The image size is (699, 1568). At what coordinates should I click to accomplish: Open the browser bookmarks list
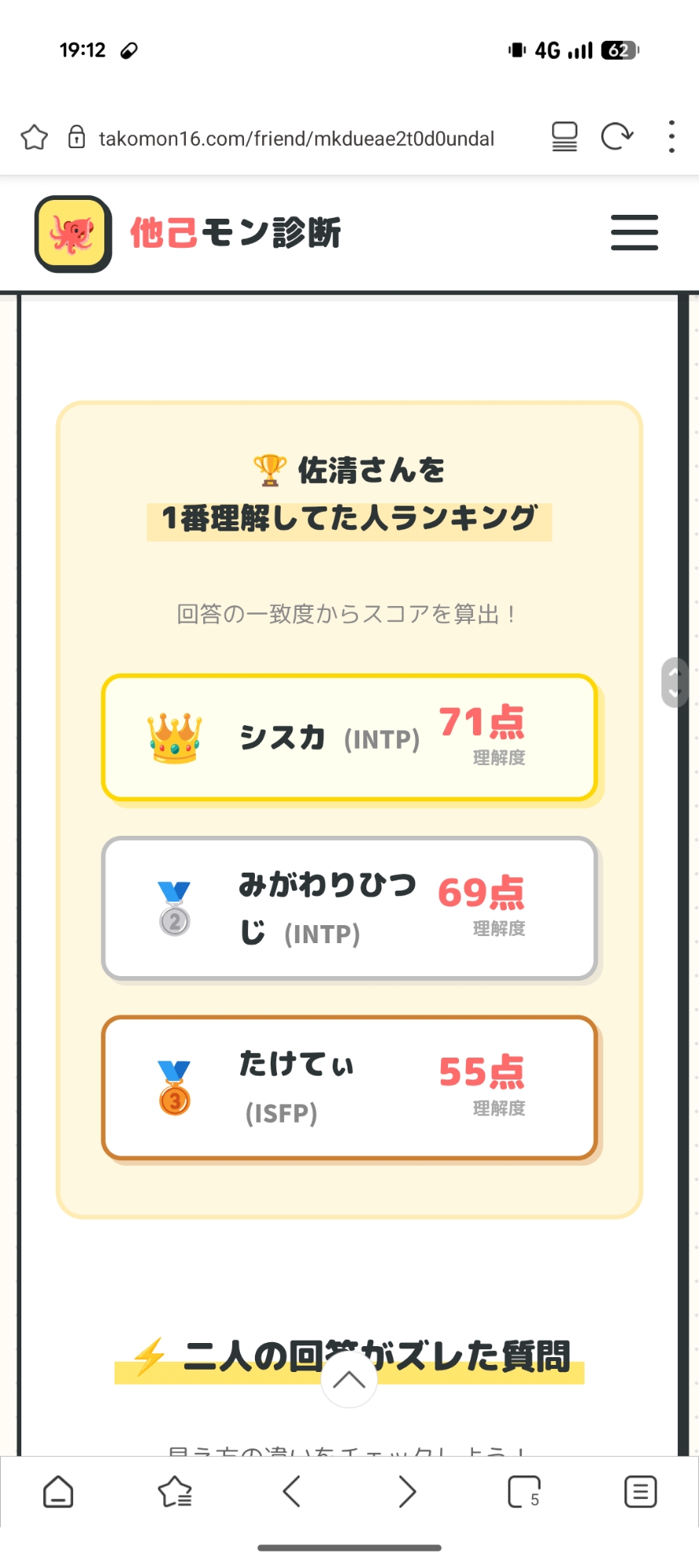tap(175, 1491)
